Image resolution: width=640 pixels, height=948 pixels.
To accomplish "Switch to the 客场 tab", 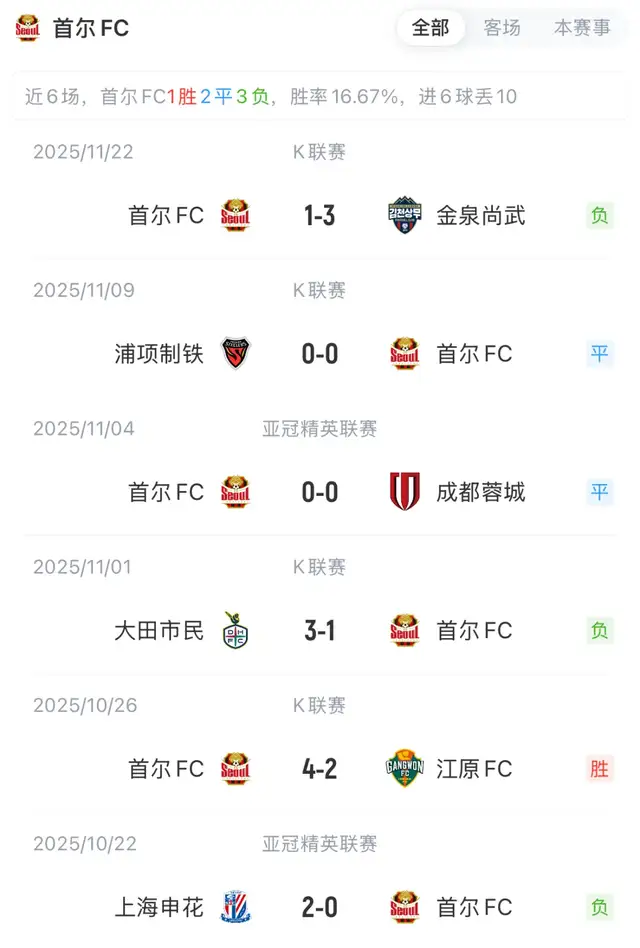I will pyautogui.click(x=502, y=28).
